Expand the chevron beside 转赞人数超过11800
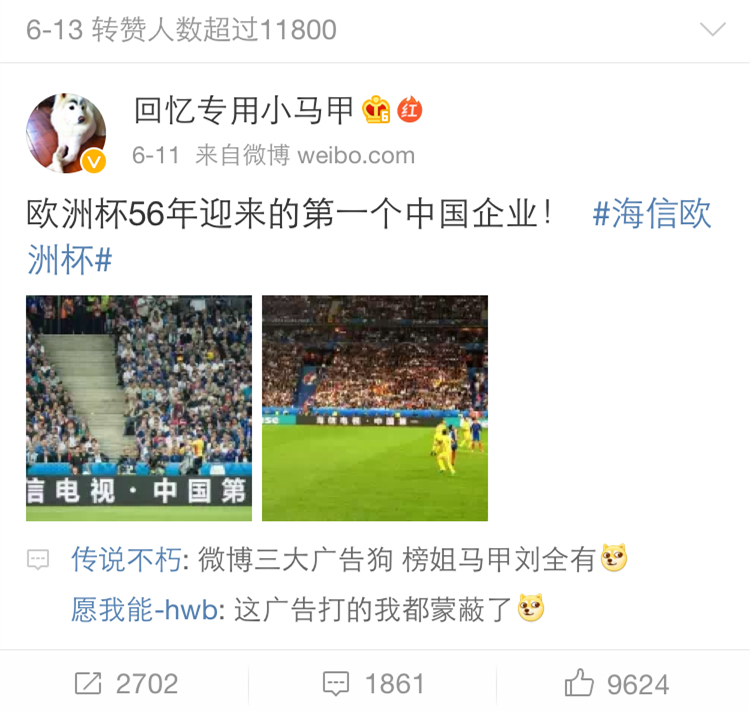The width and height of the screenshot is (750, 711). [713, 30]
